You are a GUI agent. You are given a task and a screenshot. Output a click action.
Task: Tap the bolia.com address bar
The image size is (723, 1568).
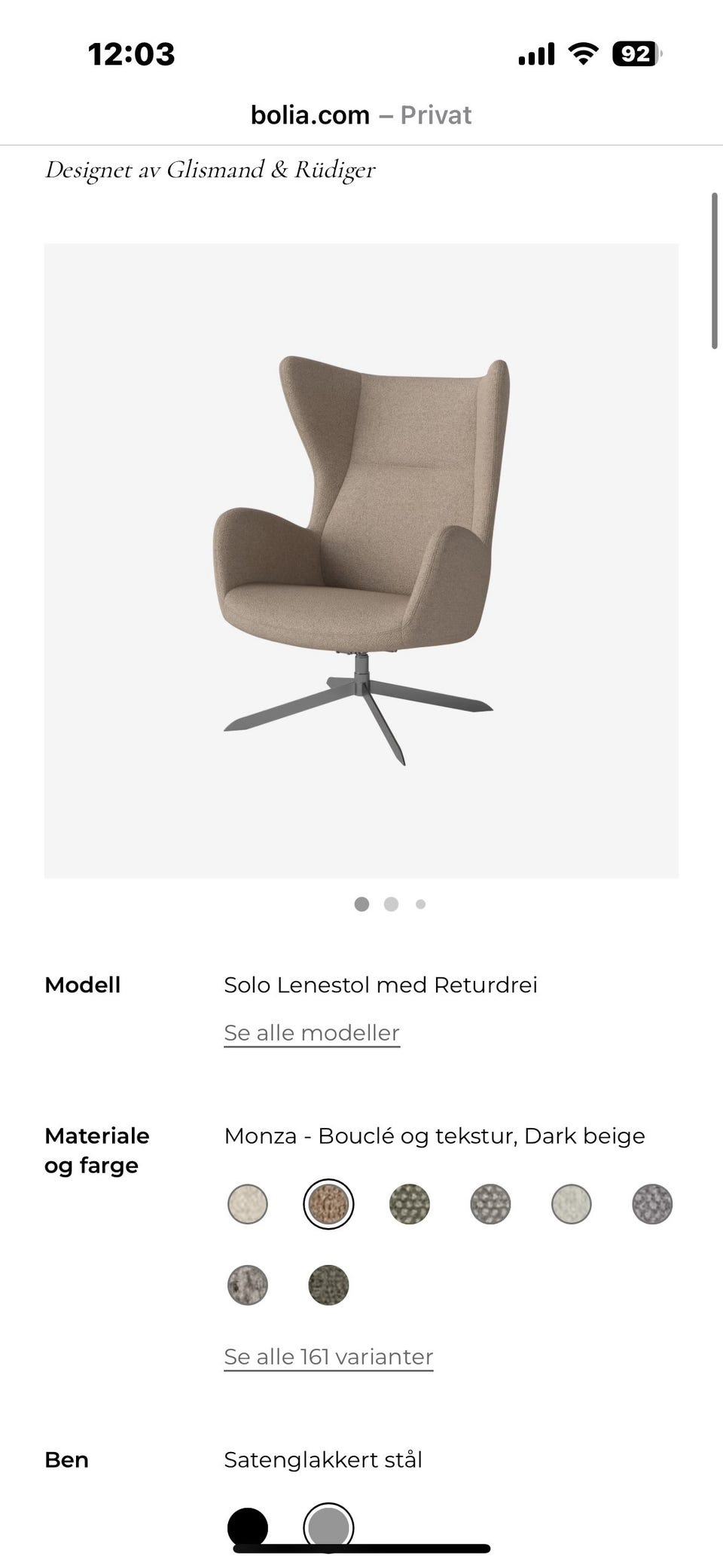(309, 115)
